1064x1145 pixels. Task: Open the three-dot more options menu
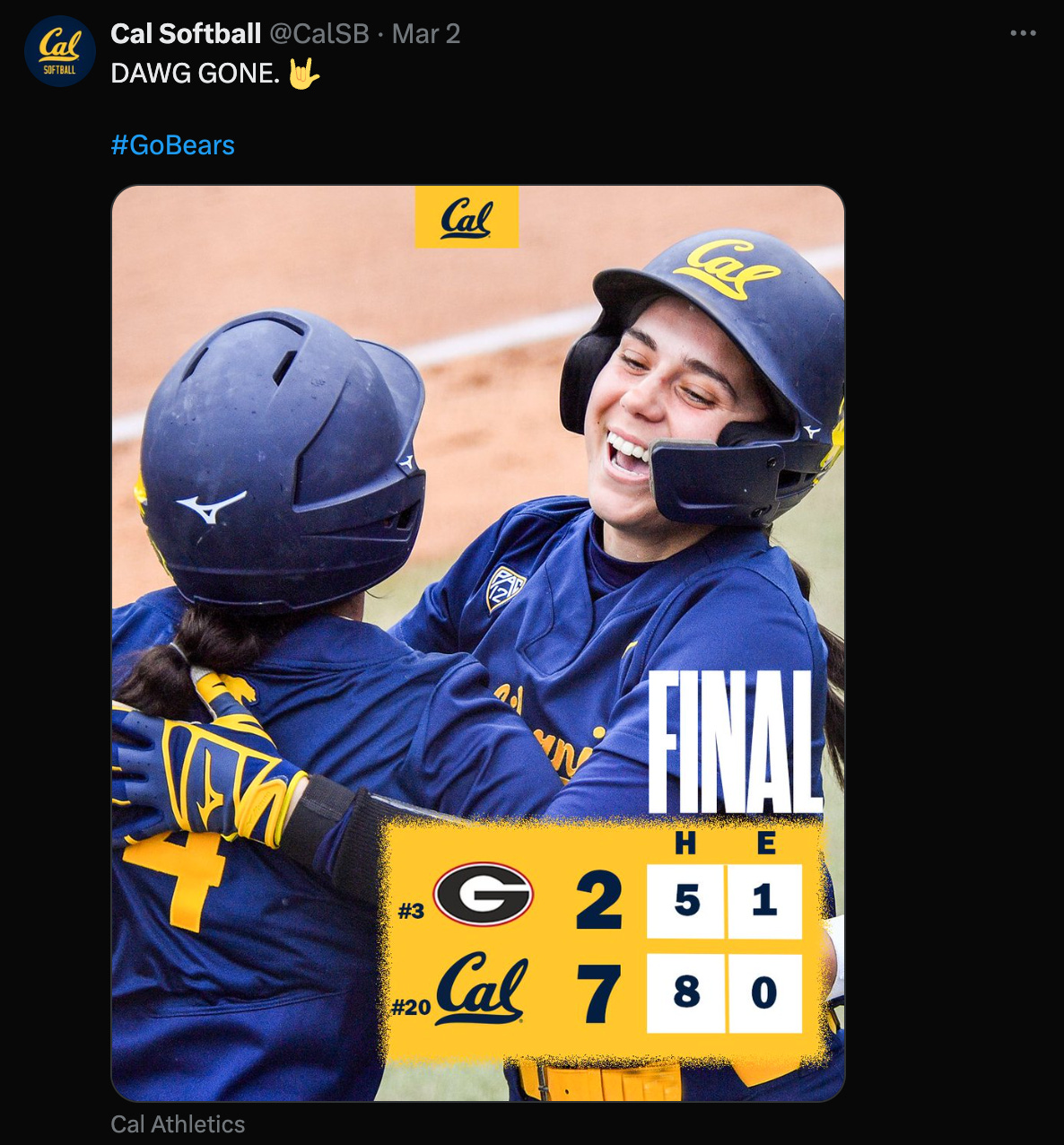tap(1021, 31)
